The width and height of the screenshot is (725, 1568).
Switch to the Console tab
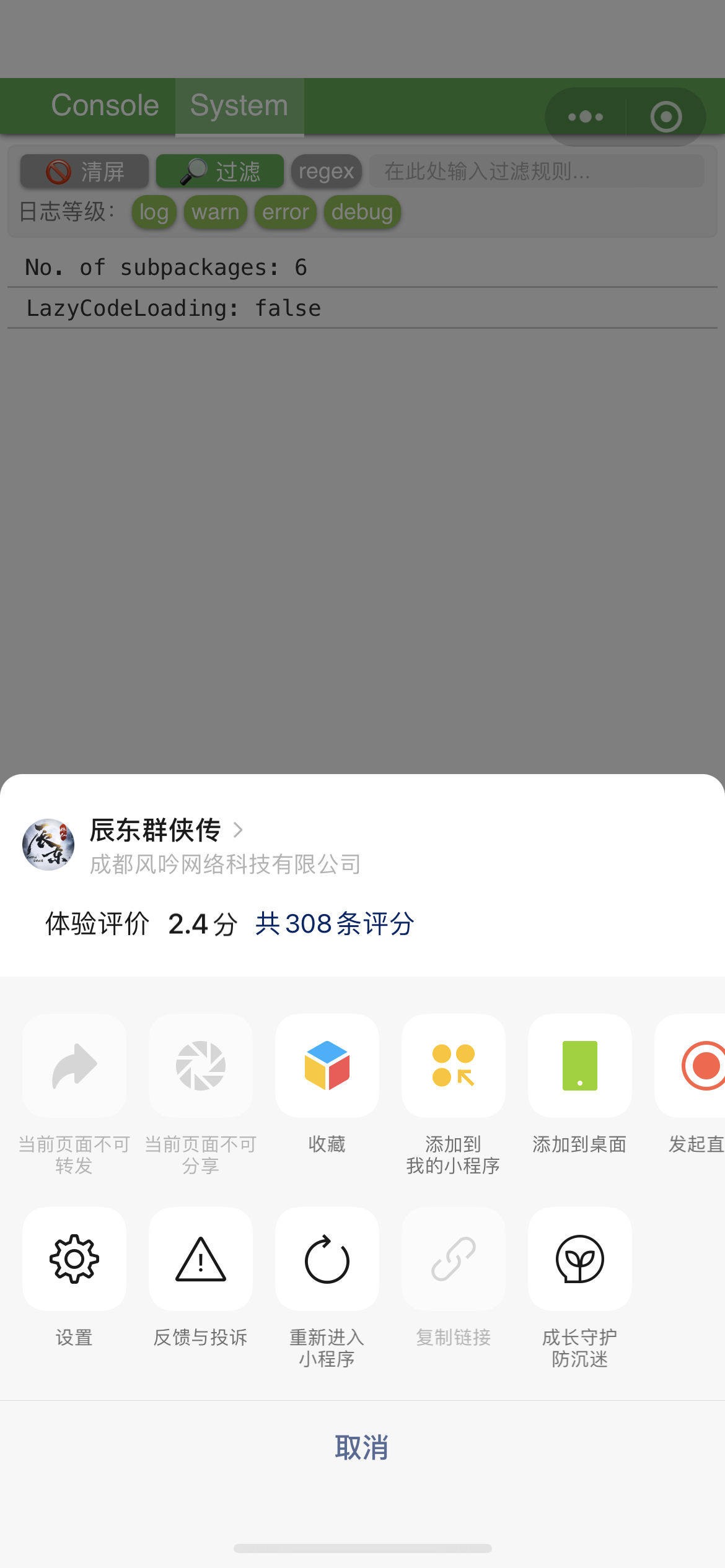click(105, 105)
